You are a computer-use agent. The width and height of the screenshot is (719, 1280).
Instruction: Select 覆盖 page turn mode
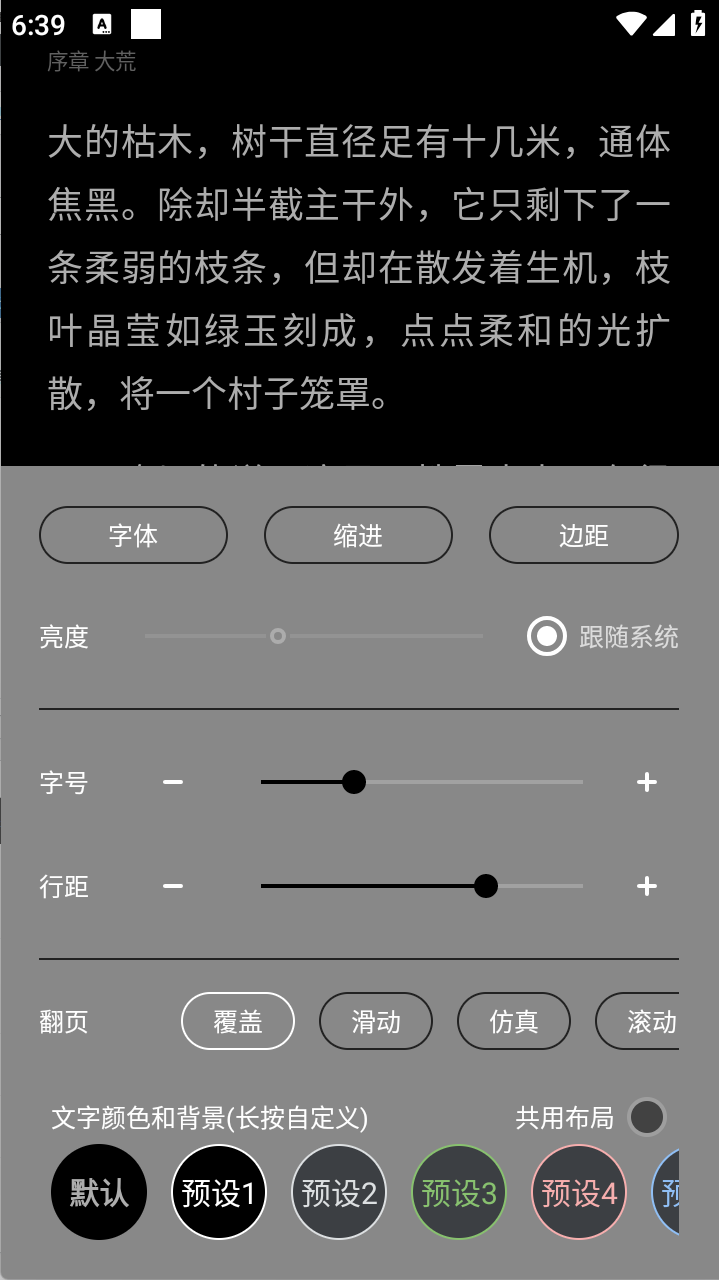pos(238,1021)
